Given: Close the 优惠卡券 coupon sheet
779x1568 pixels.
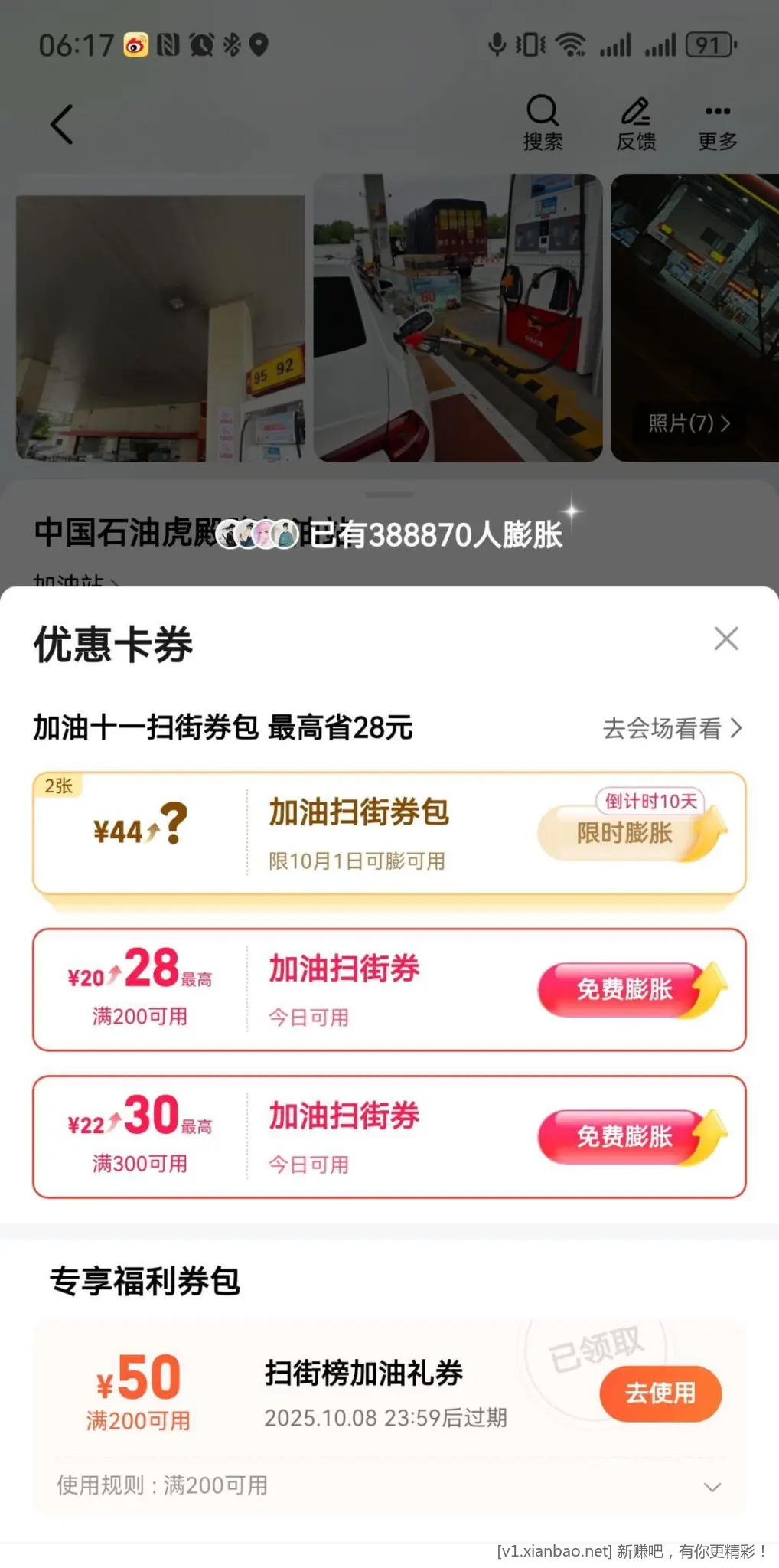Looking at the screenshot, I should pos(725,639).
